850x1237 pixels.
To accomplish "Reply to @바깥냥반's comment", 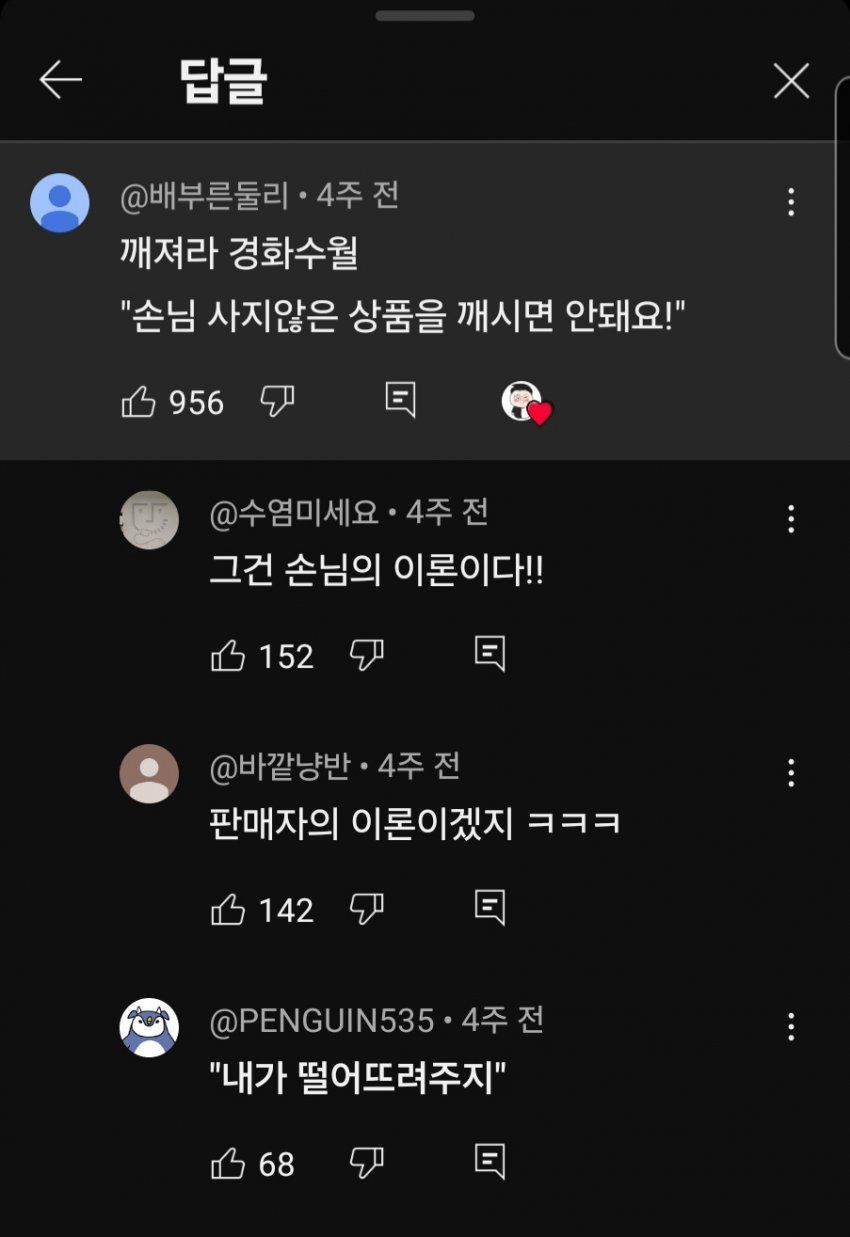I will click(x=489, y=908).
